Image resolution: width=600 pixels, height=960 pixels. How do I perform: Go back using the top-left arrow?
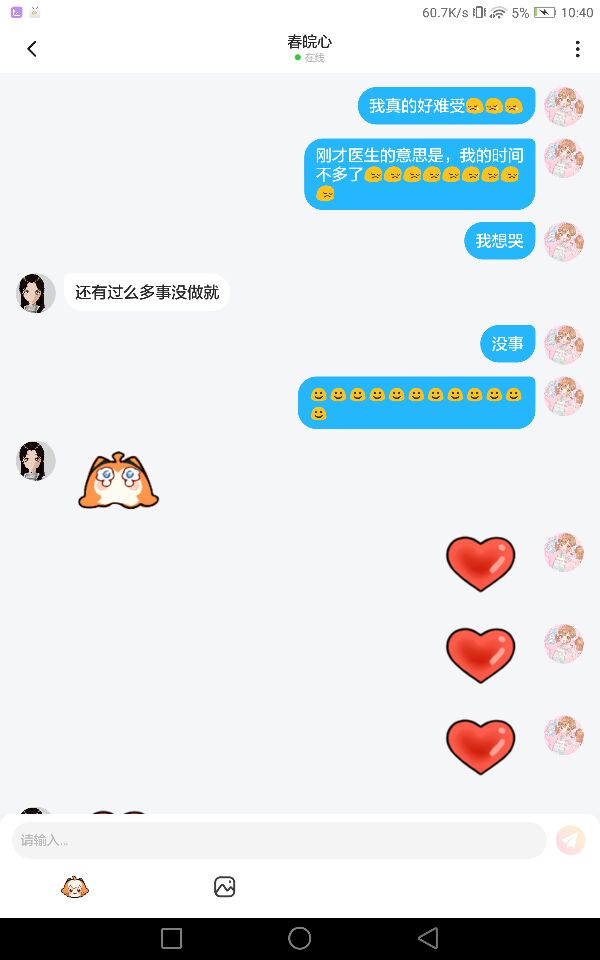[32, 49]
